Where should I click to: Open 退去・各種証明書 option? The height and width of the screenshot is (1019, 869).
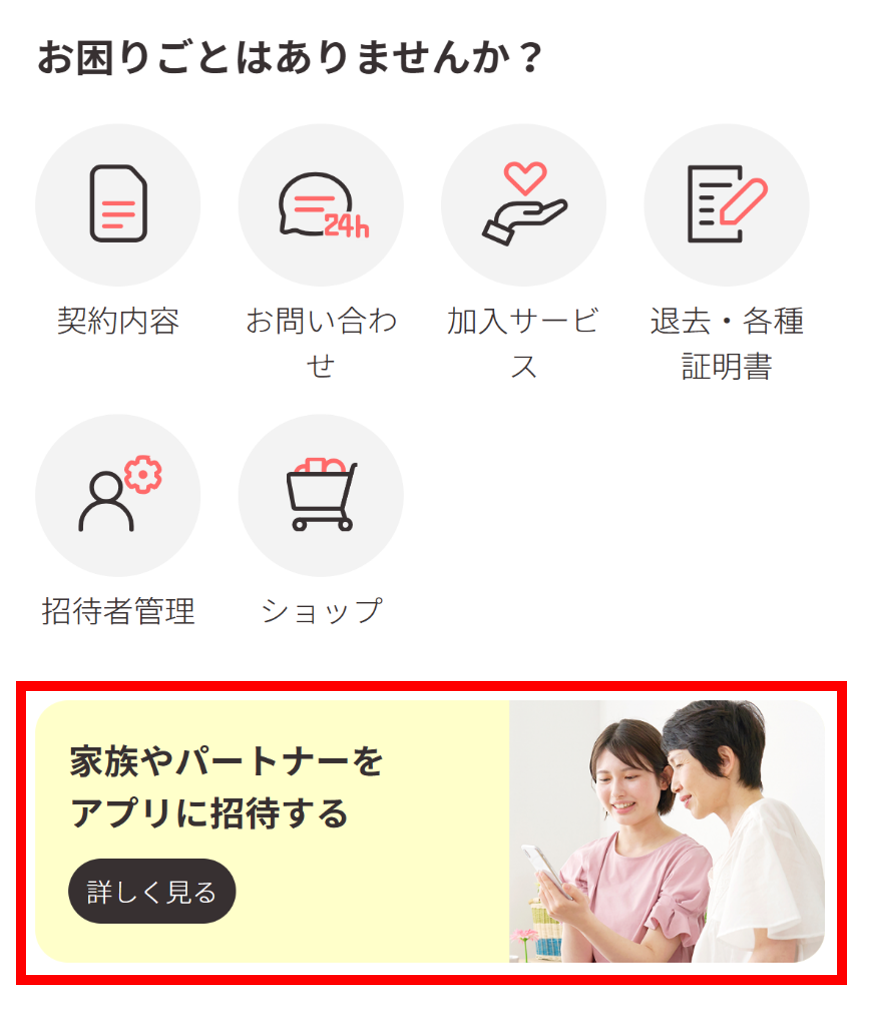[x=727, y=205]
